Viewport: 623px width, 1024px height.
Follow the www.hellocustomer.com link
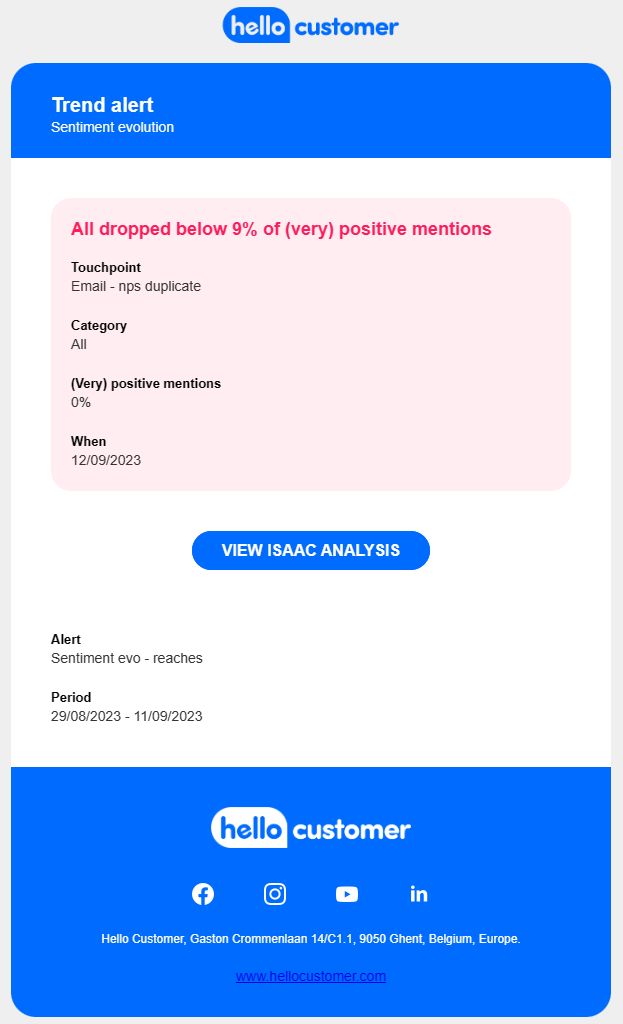(x=311, y=976)
